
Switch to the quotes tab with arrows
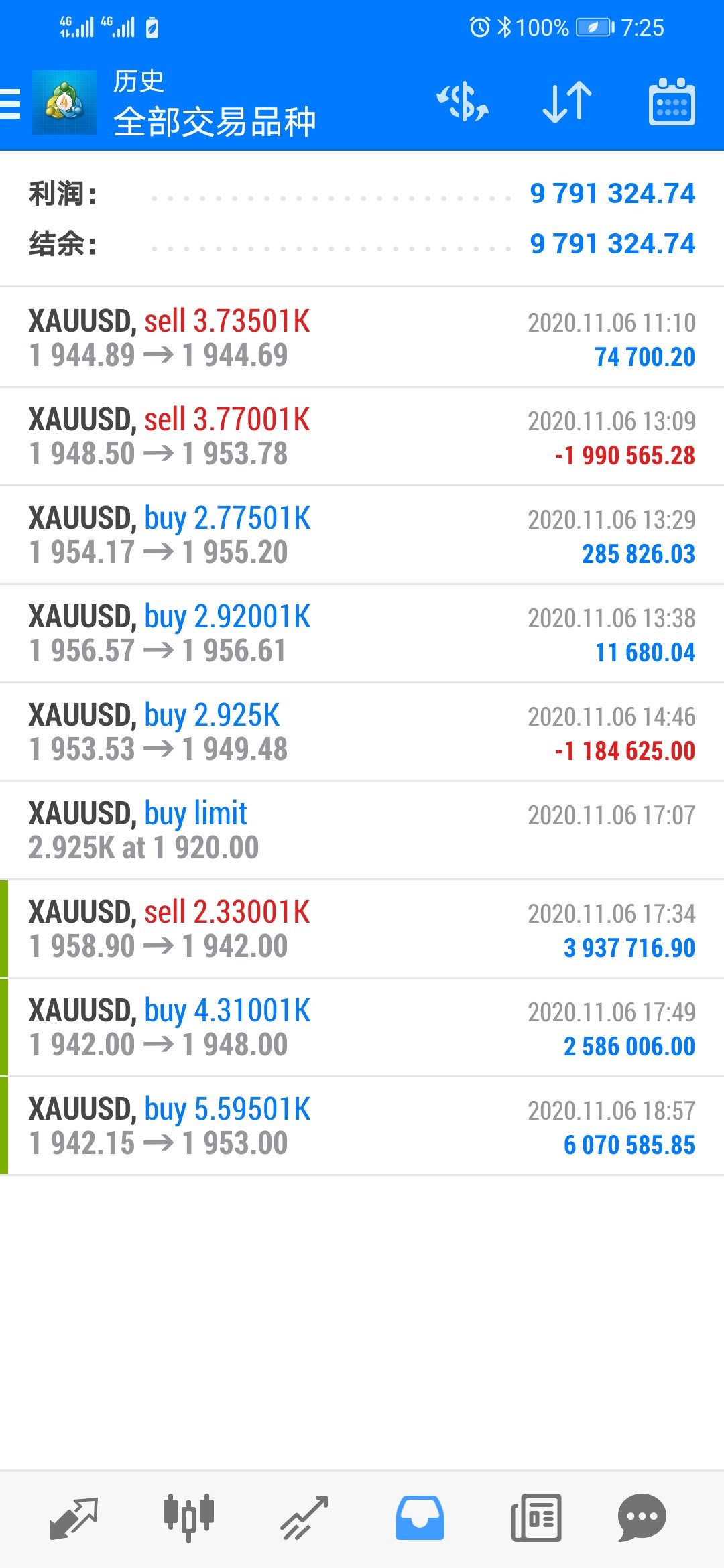(74, 1518)
